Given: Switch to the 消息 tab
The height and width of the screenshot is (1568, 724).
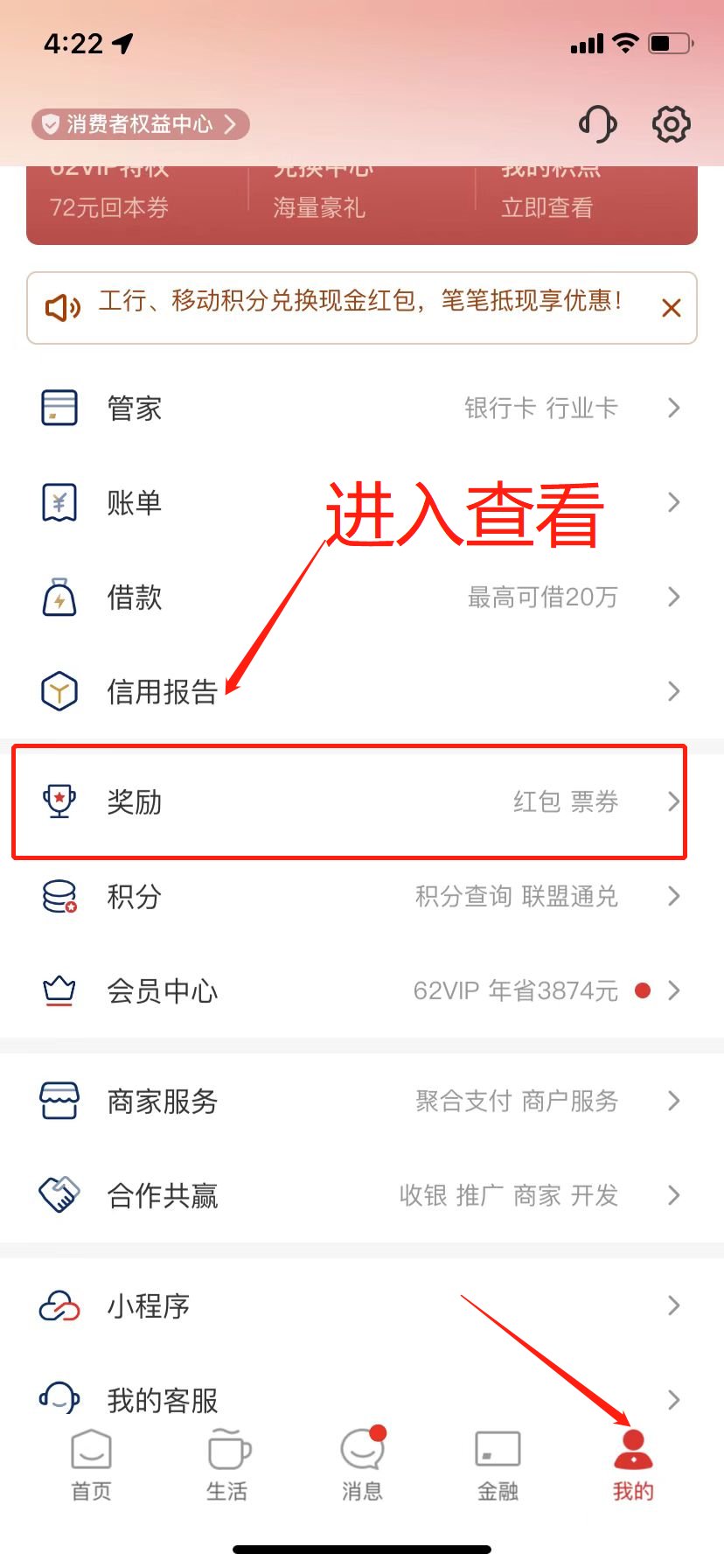Looking at the screenshot, I should (362, 1463).
